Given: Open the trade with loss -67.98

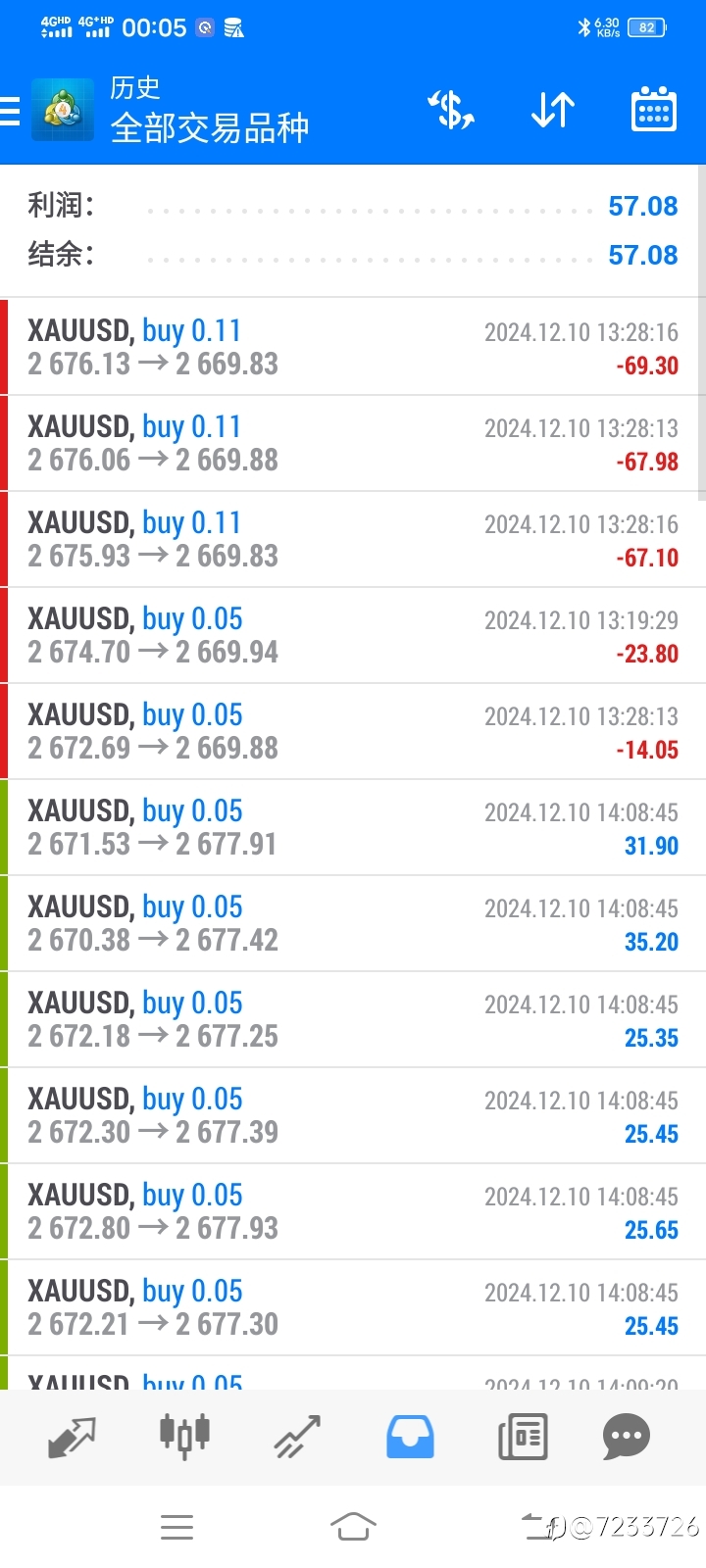Looking at the screenshot, I should pos(353,443).
